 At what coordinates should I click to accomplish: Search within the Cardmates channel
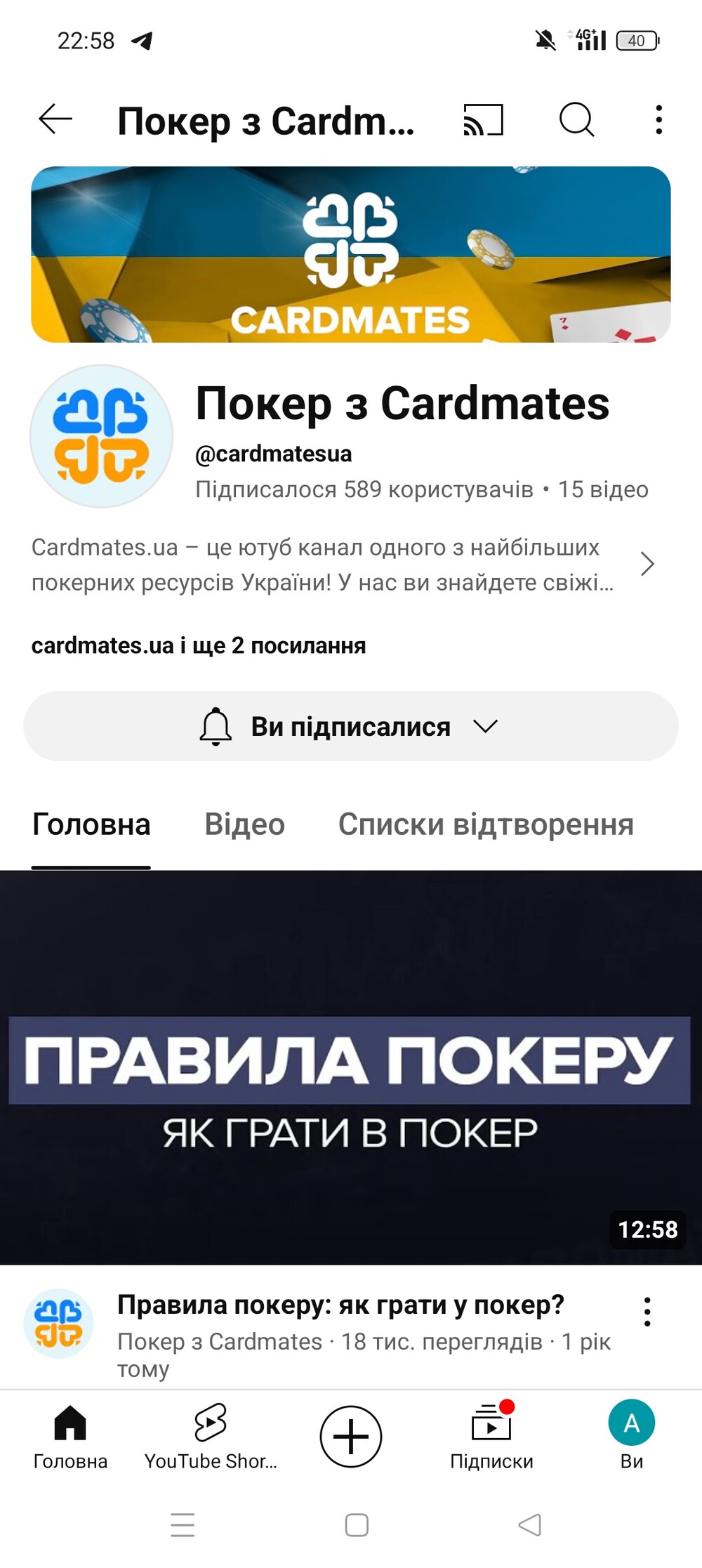coord(576,119)
